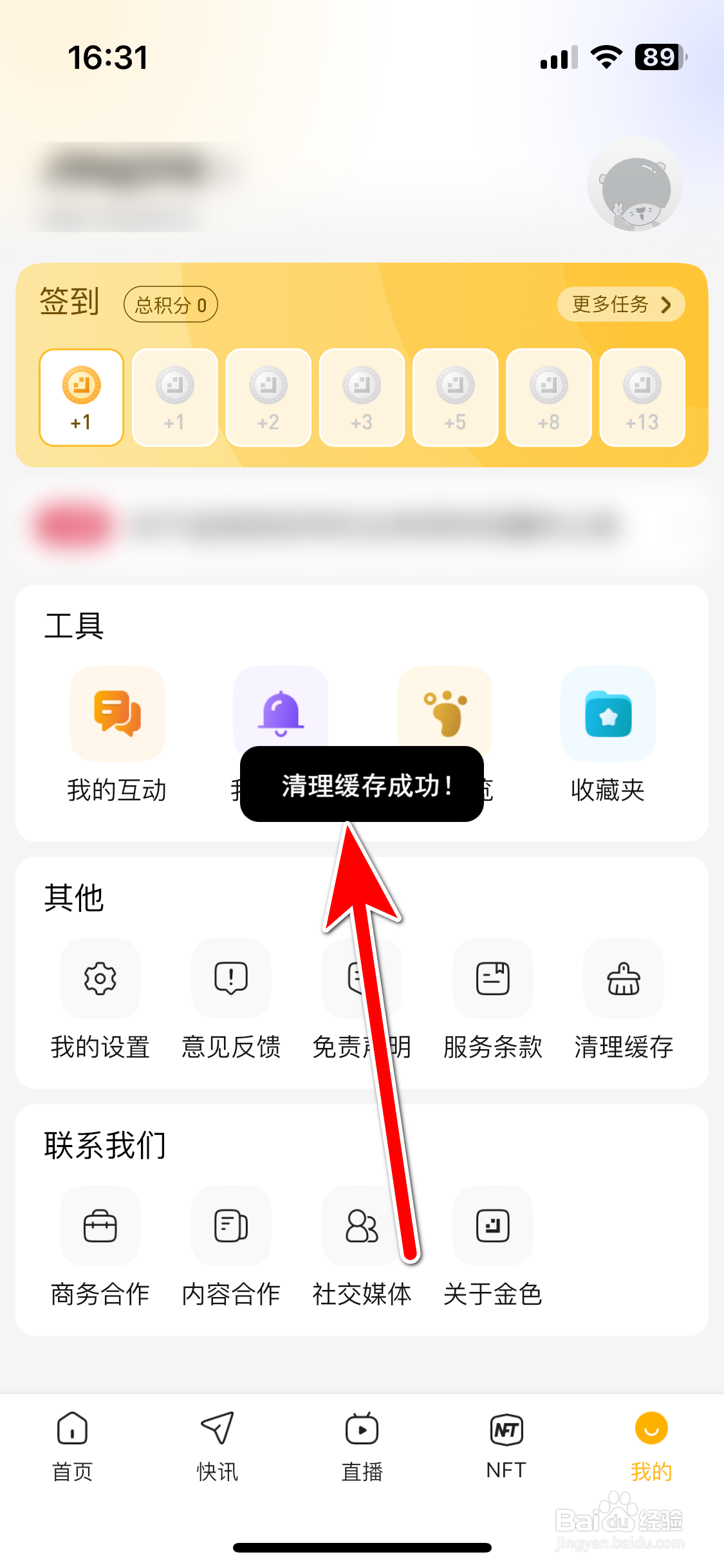Switch to the 首页 home tab
Viewport: 724px width, 1568px height.
tap(71, 1444)
